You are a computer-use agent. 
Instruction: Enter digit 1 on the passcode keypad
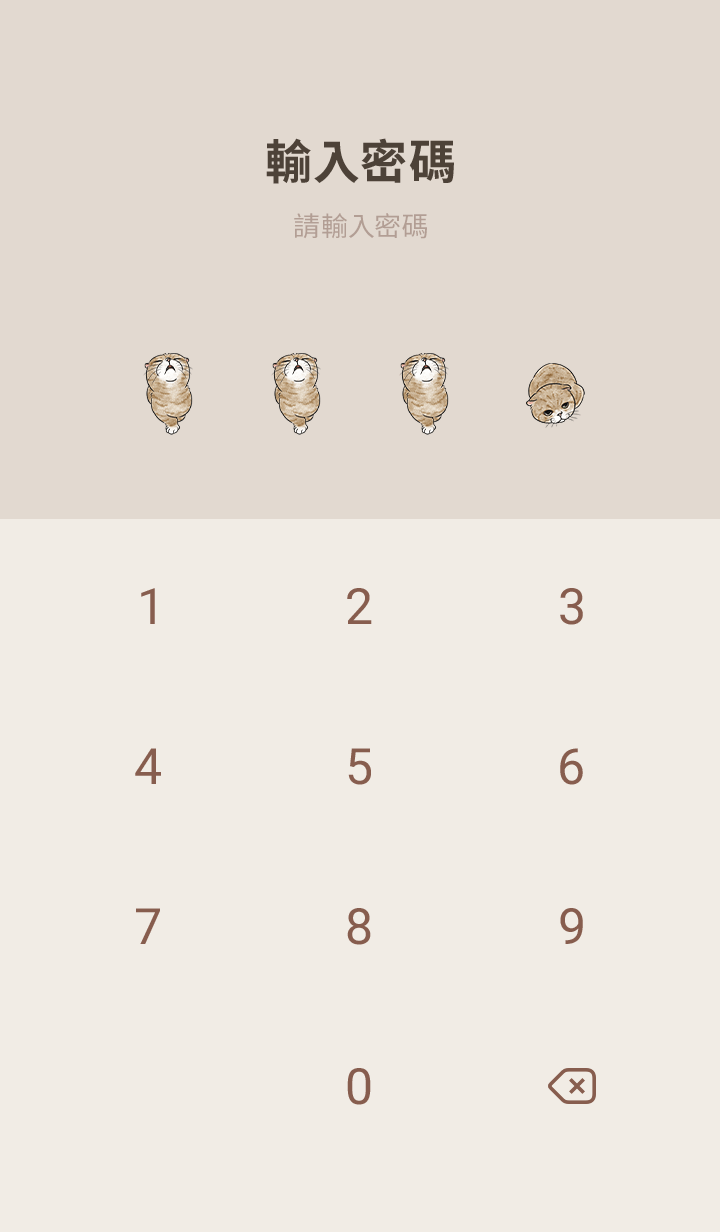click(x=149, y=607)
